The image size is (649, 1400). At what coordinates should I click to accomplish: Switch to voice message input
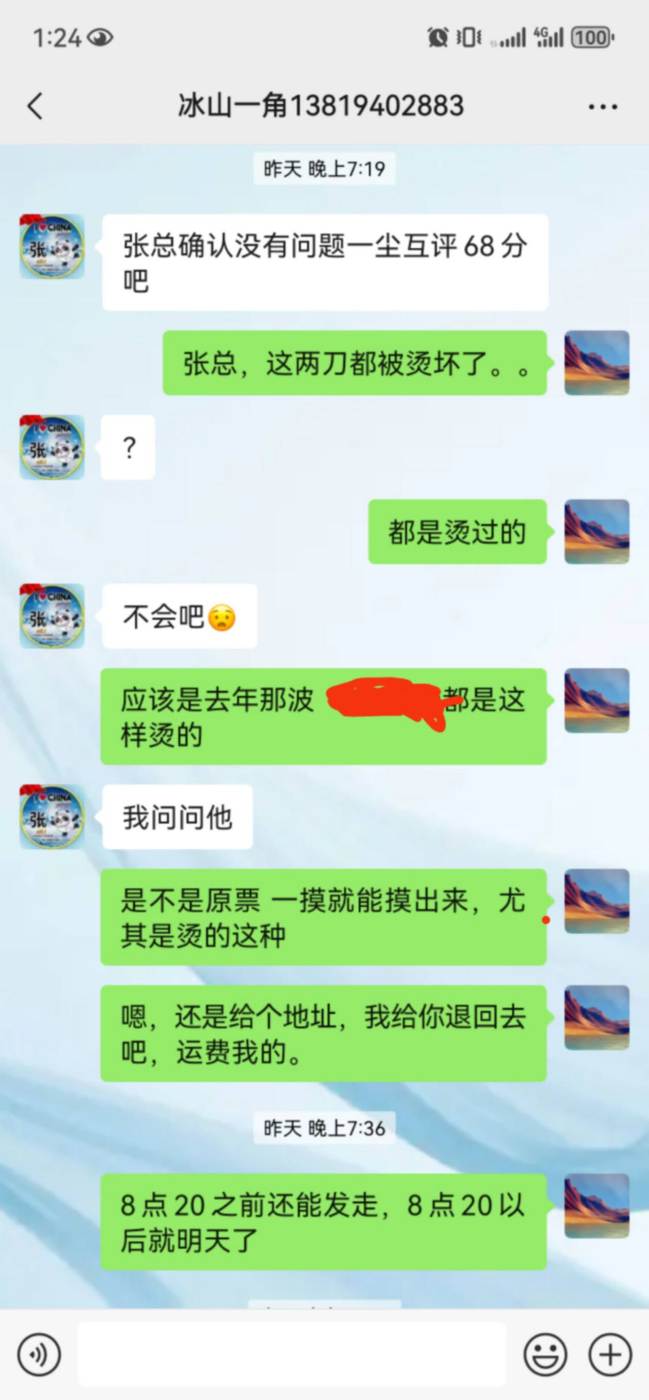39,1355
